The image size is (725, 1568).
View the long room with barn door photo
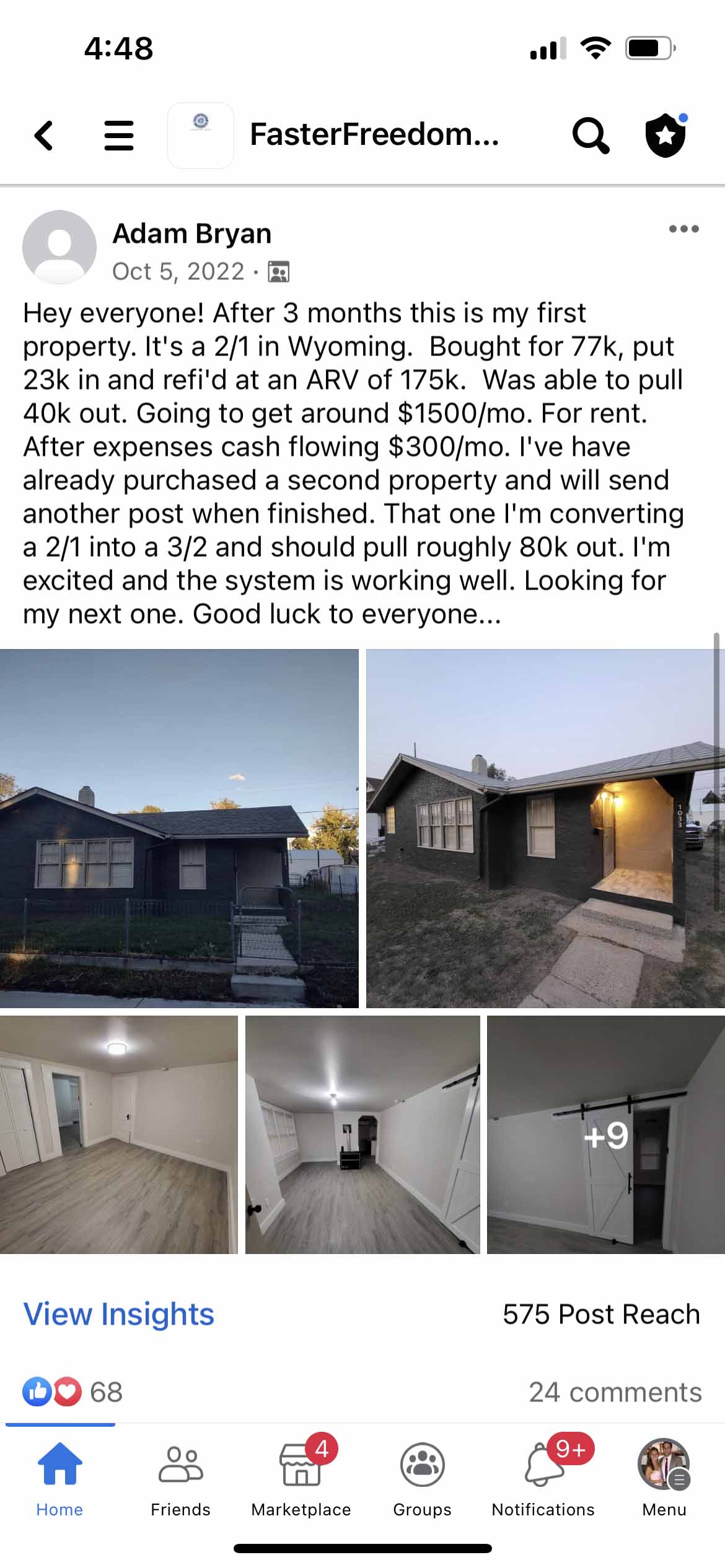pyautogui.click(x=362, y=1135)
